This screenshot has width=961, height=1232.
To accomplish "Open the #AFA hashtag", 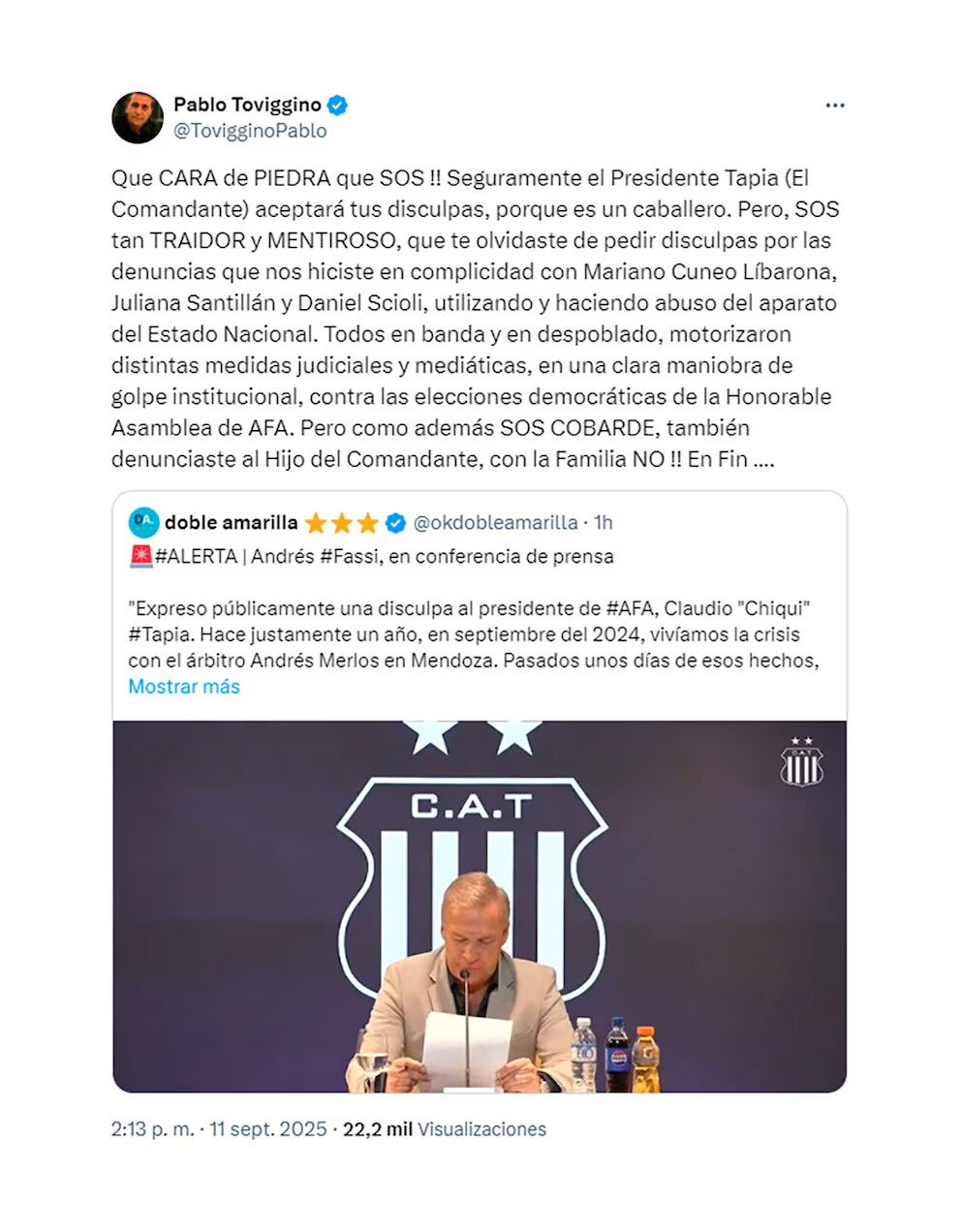I will 633,608.
